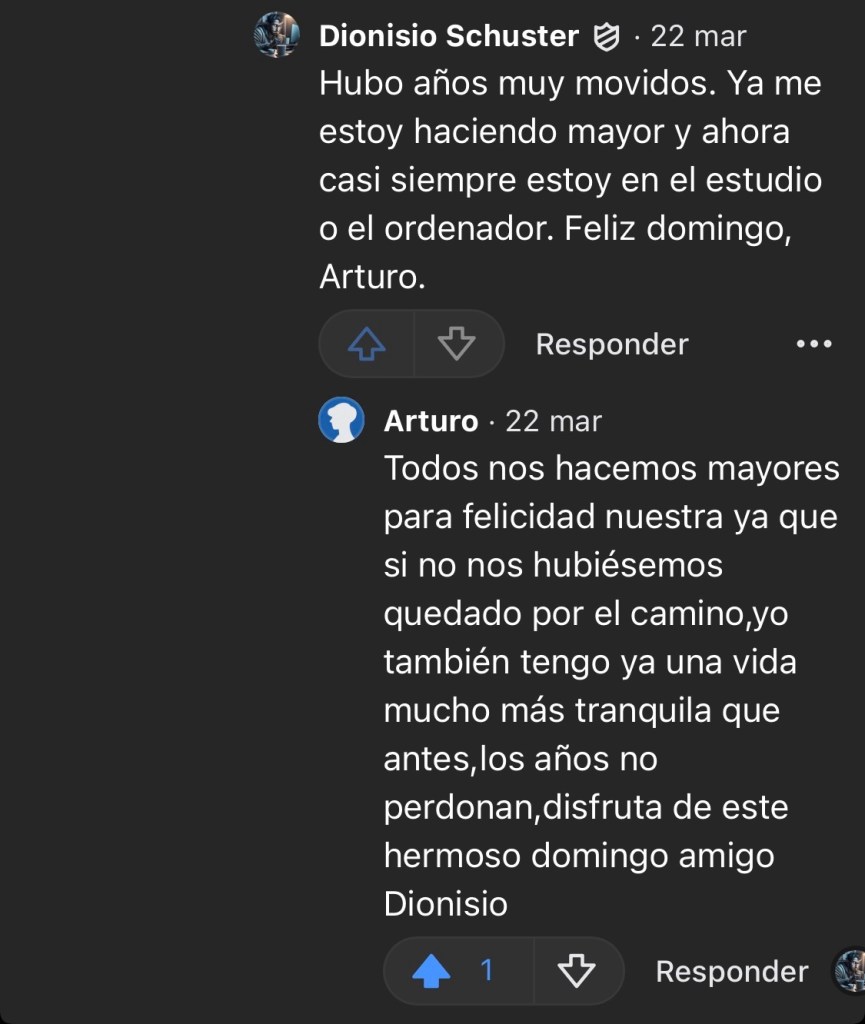Visit Arturo's profile from his name
This screenshot has height=1024, width=865.
click(x=430, y=421)
